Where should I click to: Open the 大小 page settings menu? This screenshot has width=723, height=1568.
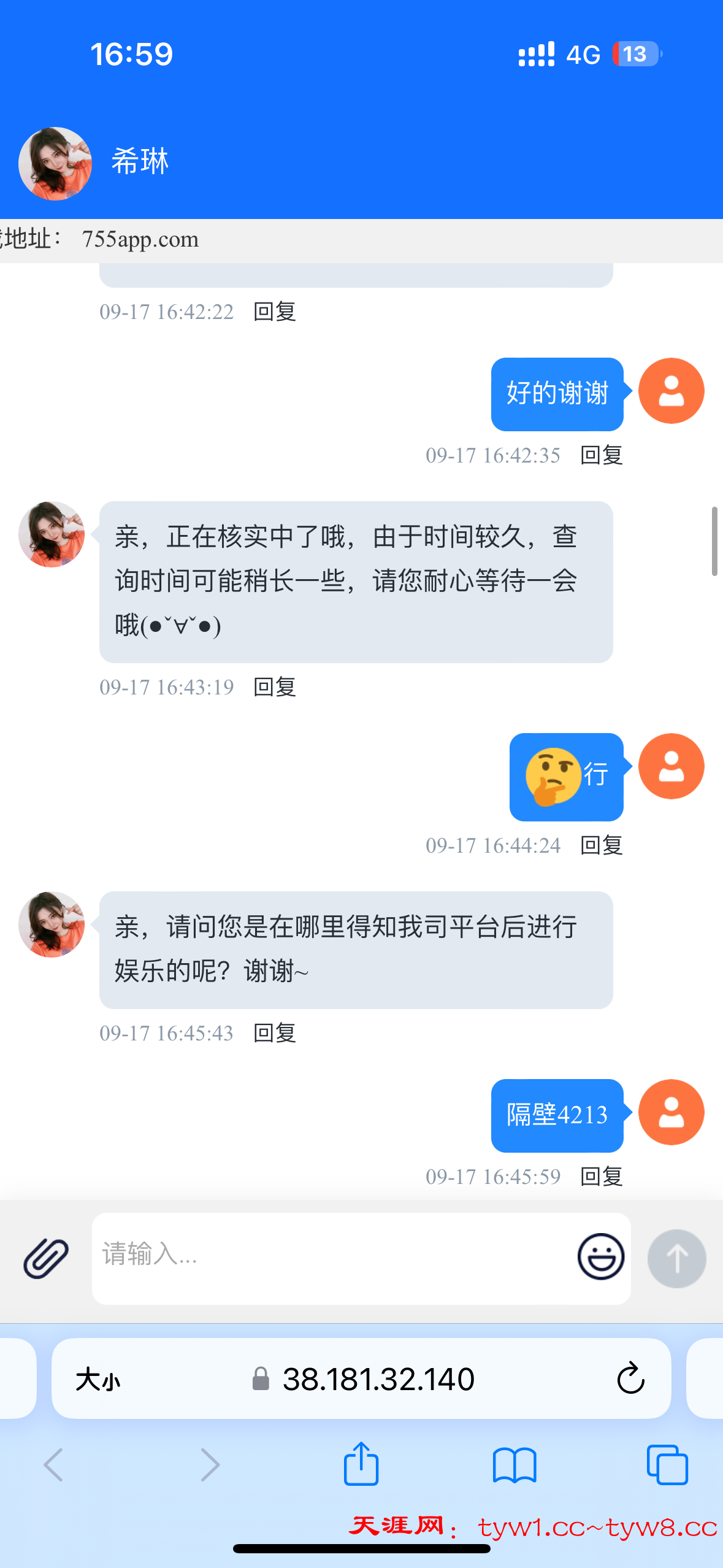point(98,1380)
